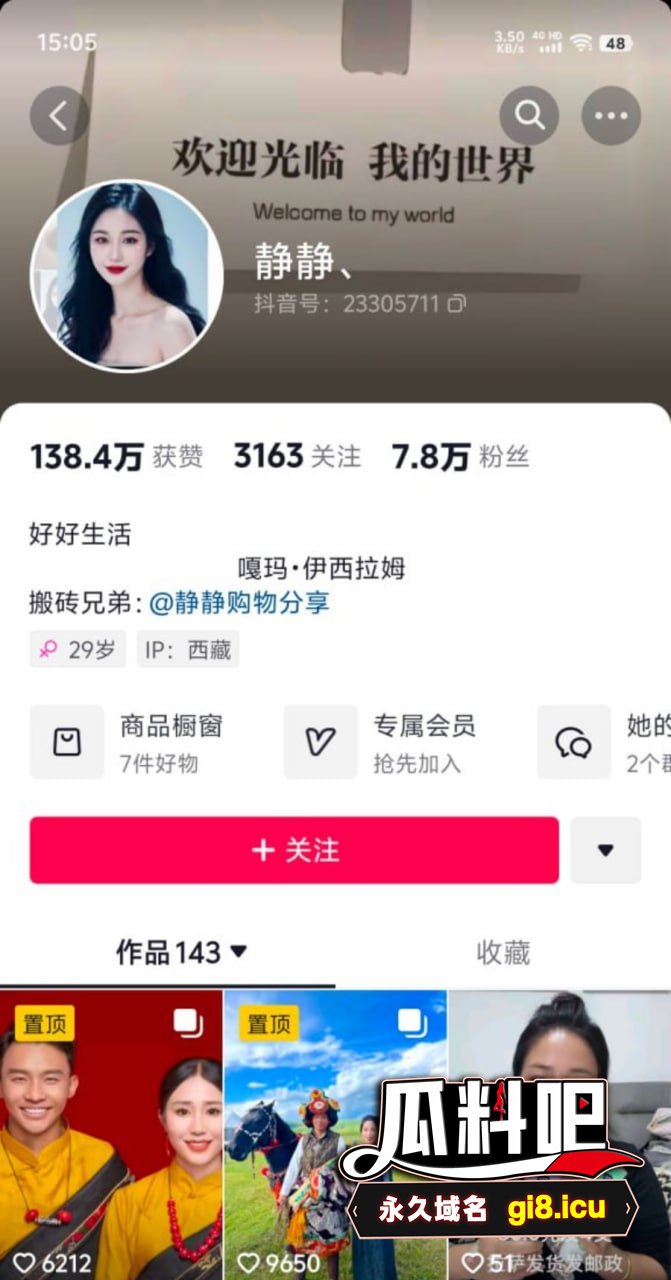This screenshot has width=671, height=1280.
Task: Copy the Douyin ID 23305711
Action: pos(457,304)
